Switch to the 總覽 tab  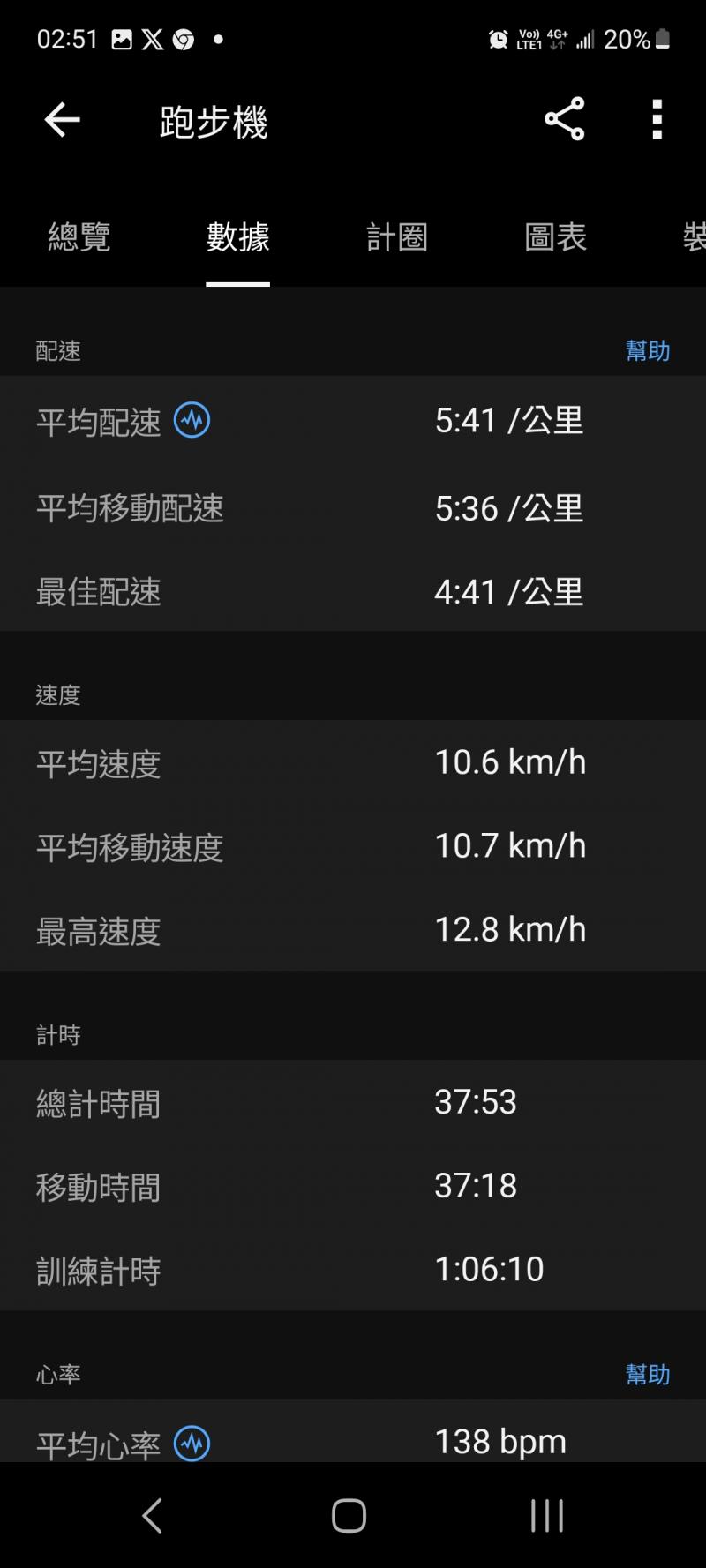coord(79,237)
